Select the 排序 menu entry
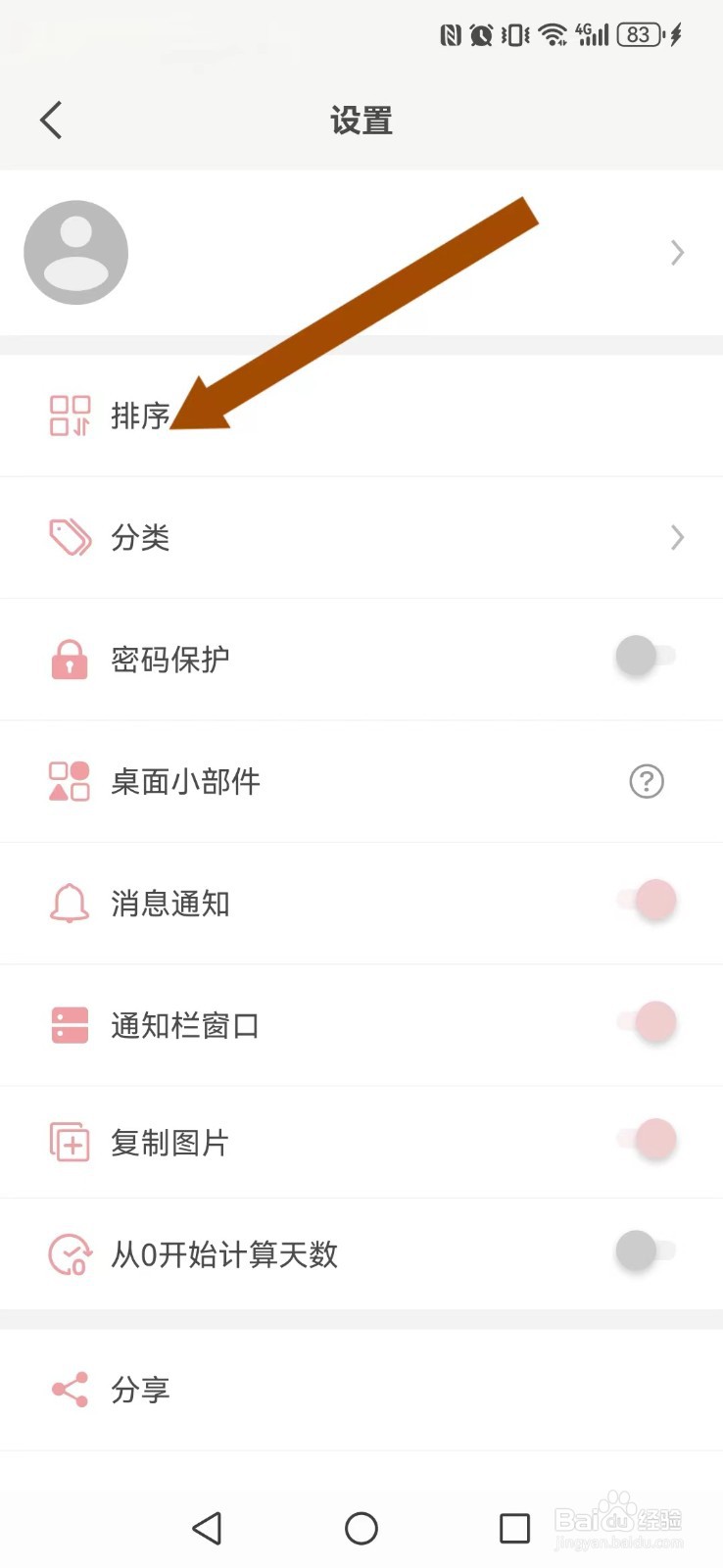This screenshot has width=723, height=1568. [x=140, y=415]
